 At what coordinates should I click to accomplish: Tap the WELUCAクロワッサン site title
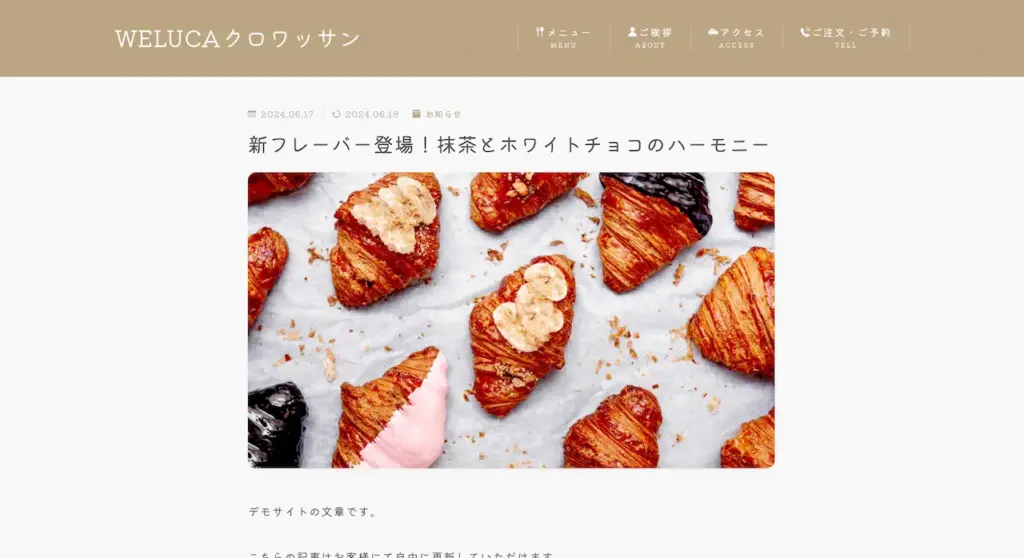[x=238, y=39]
